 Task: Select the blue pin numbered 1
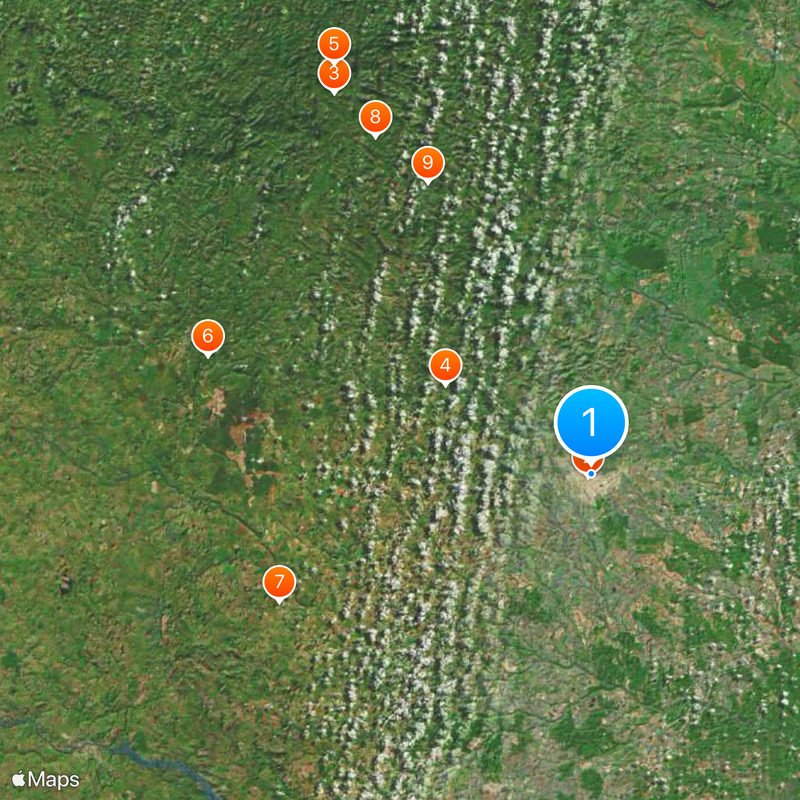click(591, 422)
